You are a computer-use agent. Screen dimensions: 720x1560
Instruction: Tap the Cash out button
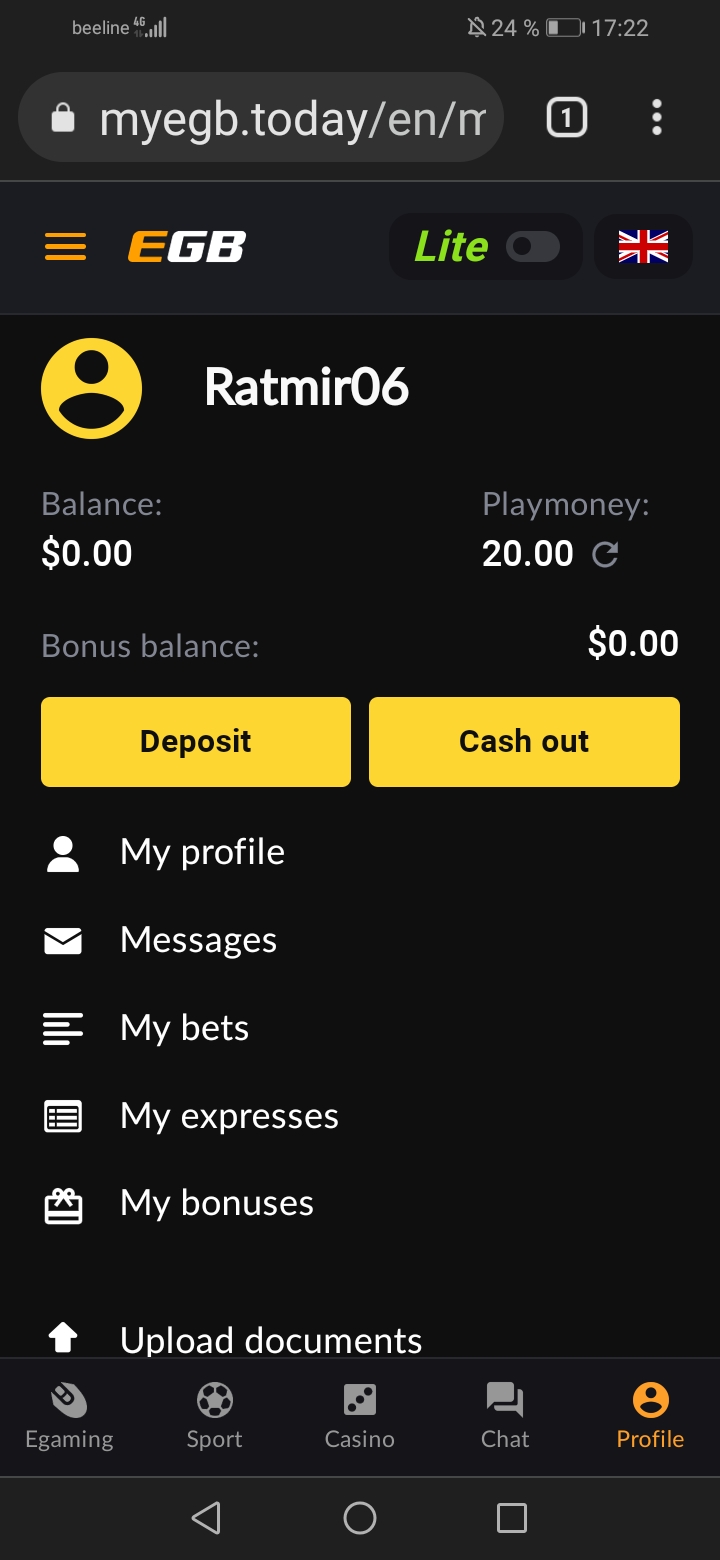click(524, 741)
